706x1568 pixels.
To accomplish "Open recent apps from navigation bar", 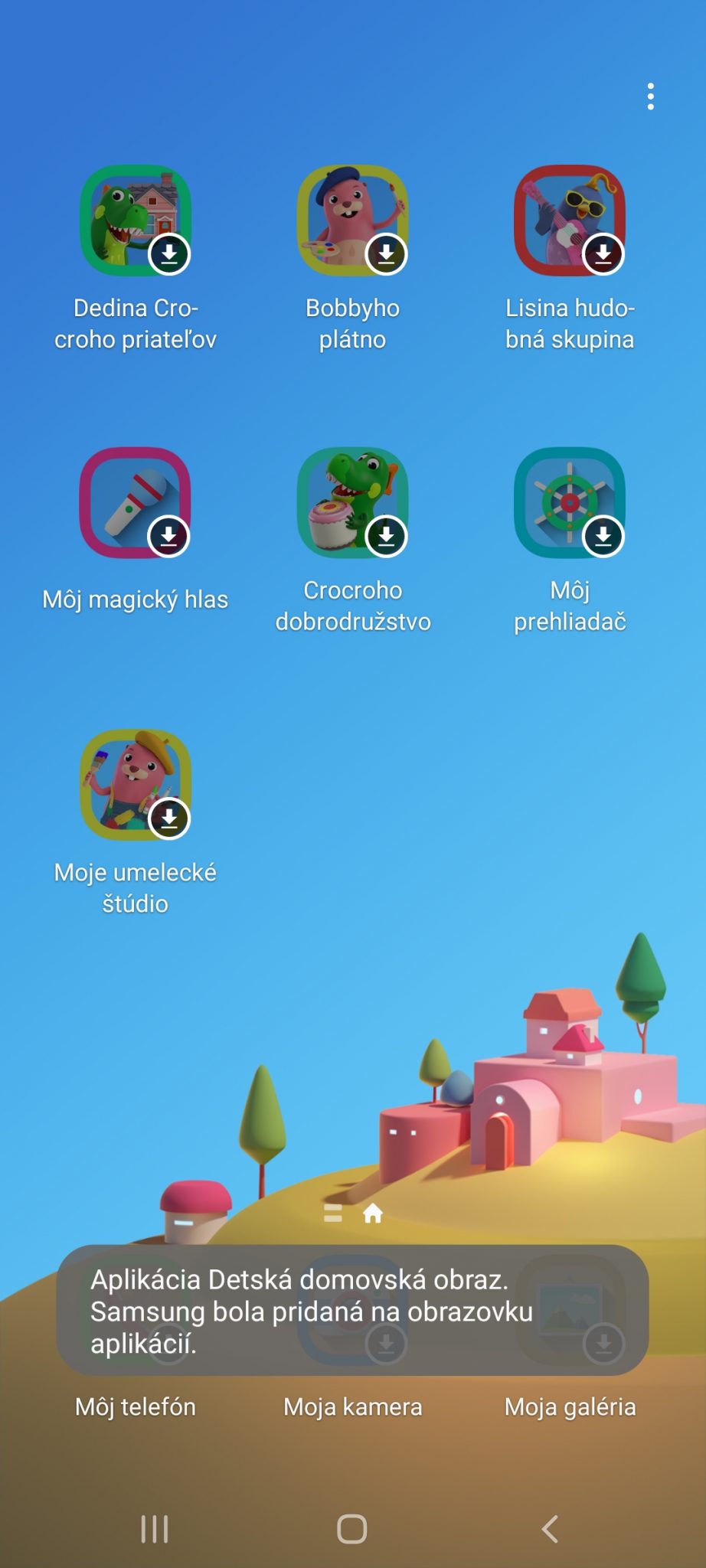I will 155,1529.
